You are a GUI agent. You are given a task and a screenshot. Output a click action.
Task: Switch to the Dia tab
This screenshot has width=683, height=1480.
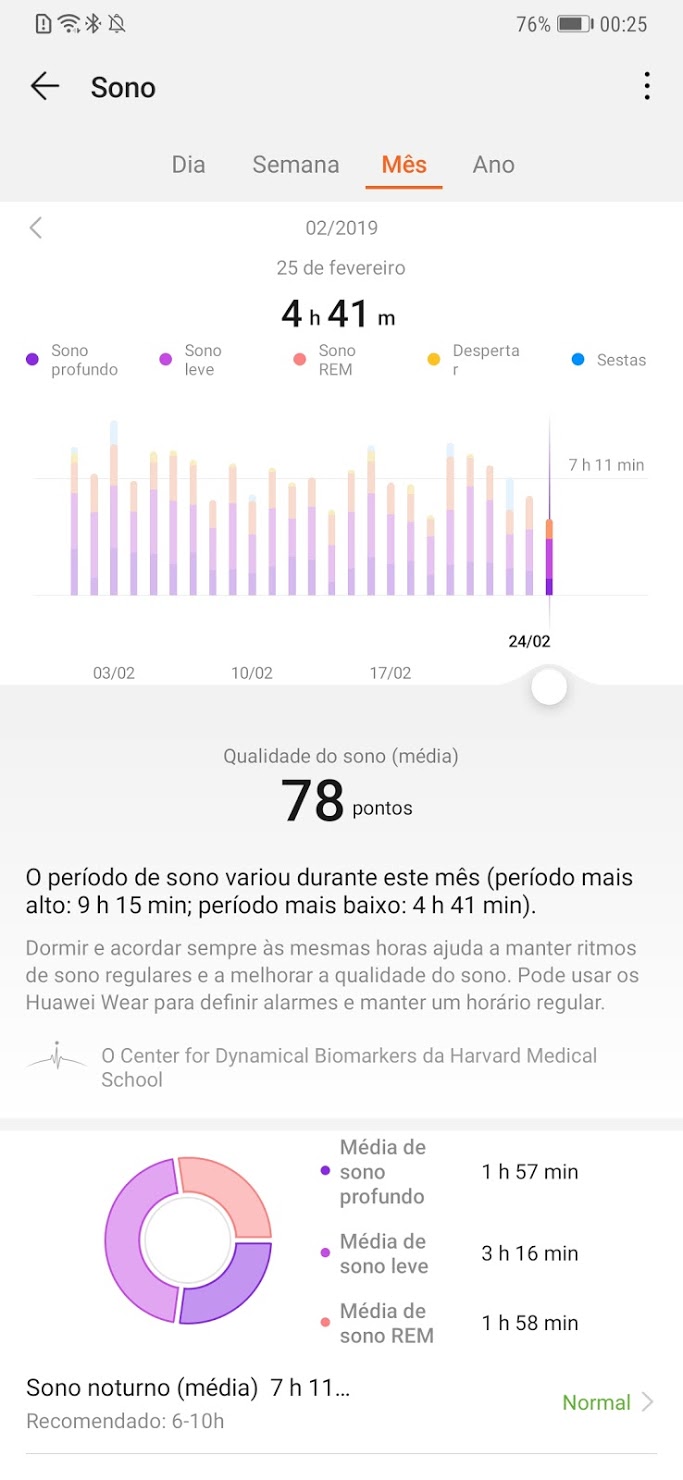188,165
